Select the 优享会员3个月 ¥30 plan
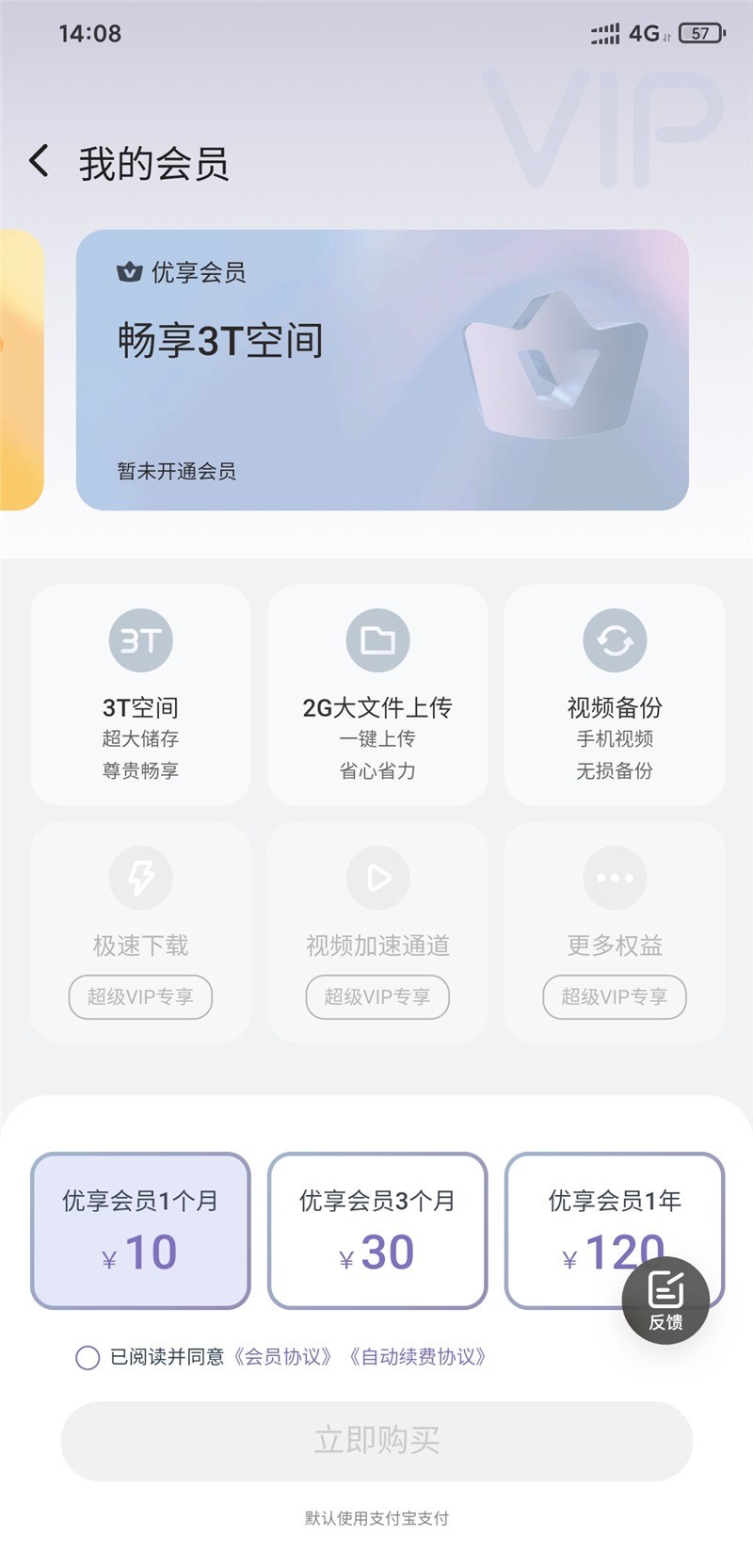753x1568 pixels. click(x=377, y=1231)
